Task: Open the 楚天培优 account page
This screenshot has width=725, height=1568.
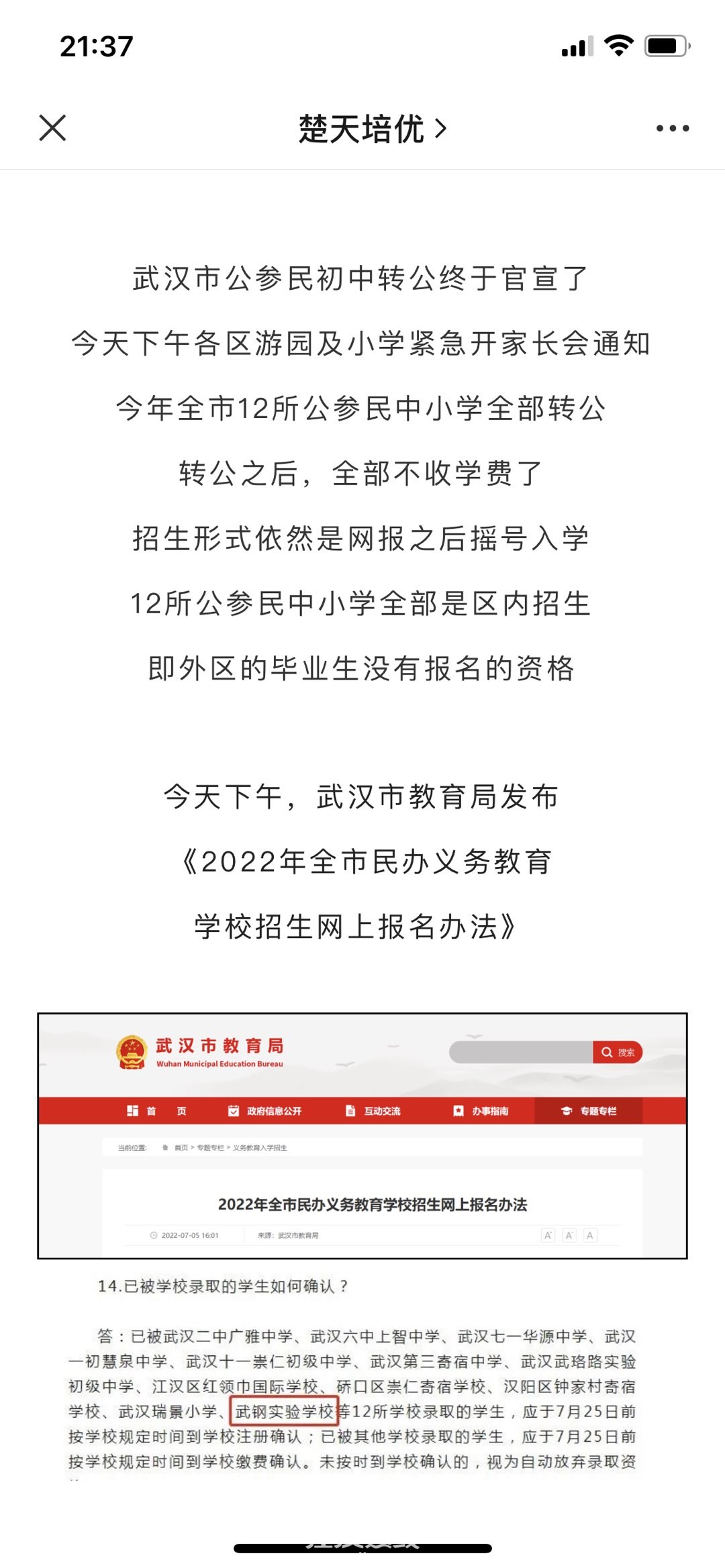Action: 371,129
